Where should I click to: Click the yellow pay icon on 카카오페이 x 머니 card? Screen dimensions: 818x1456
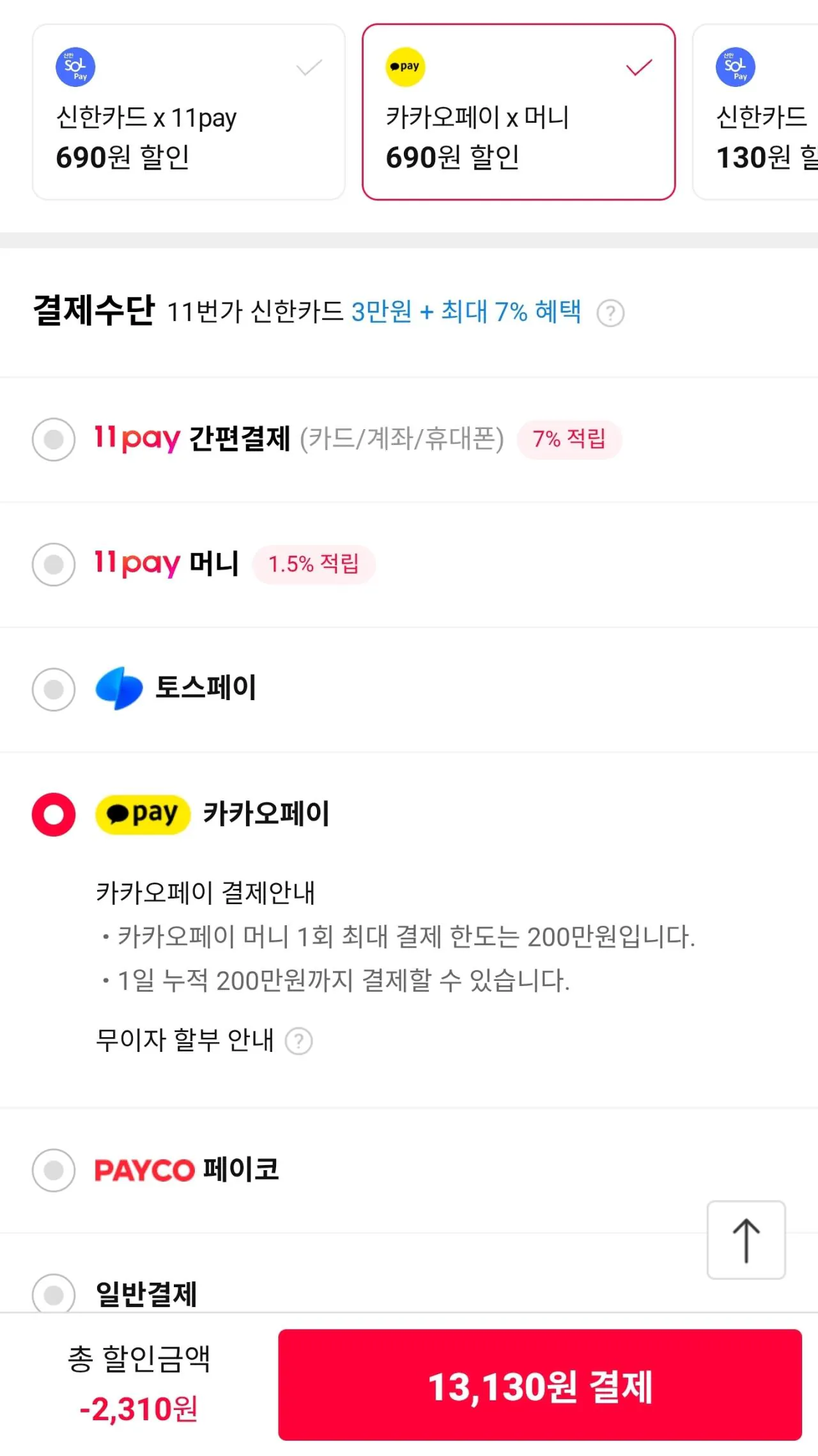pos(405,67)
